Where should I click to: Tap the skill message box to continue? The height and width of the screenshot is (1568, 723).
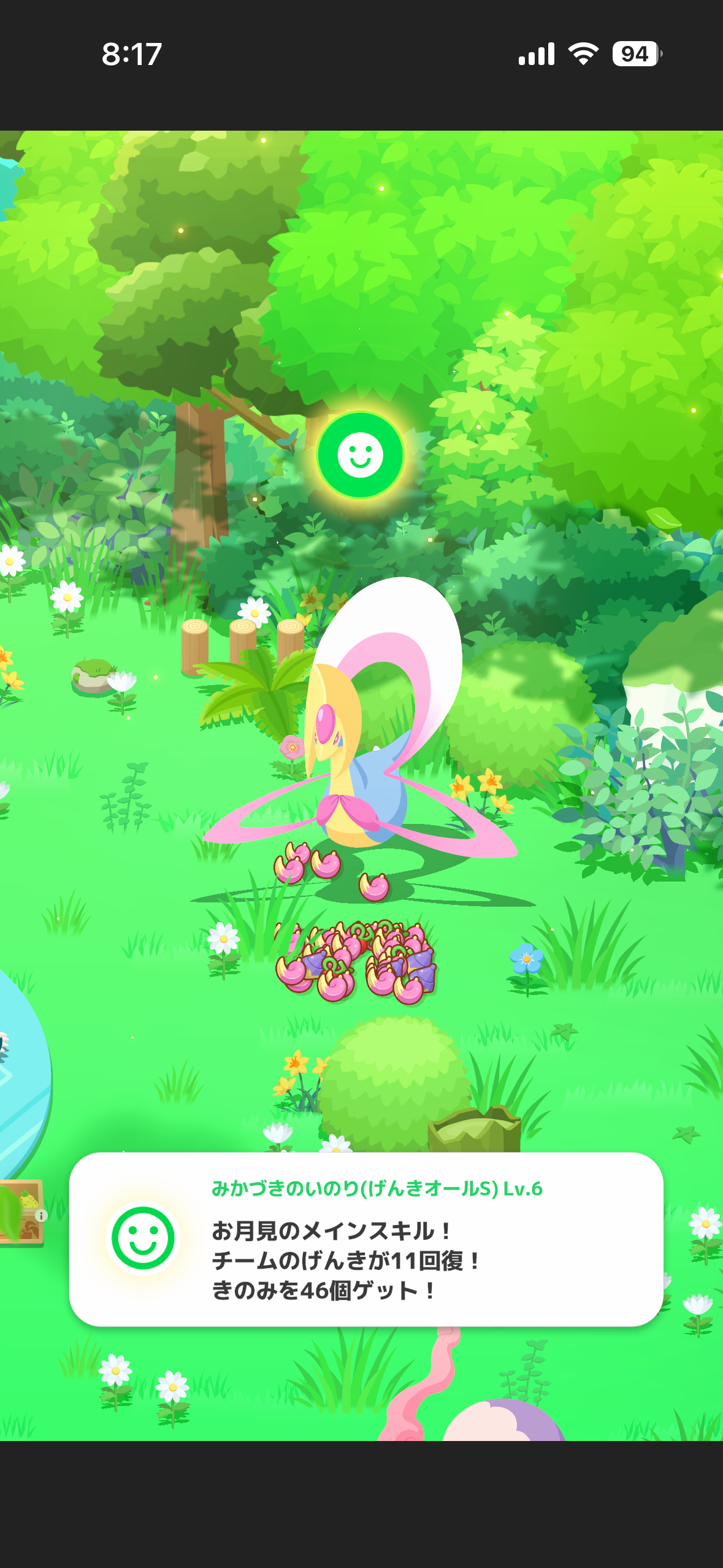tap(366, 1239)
